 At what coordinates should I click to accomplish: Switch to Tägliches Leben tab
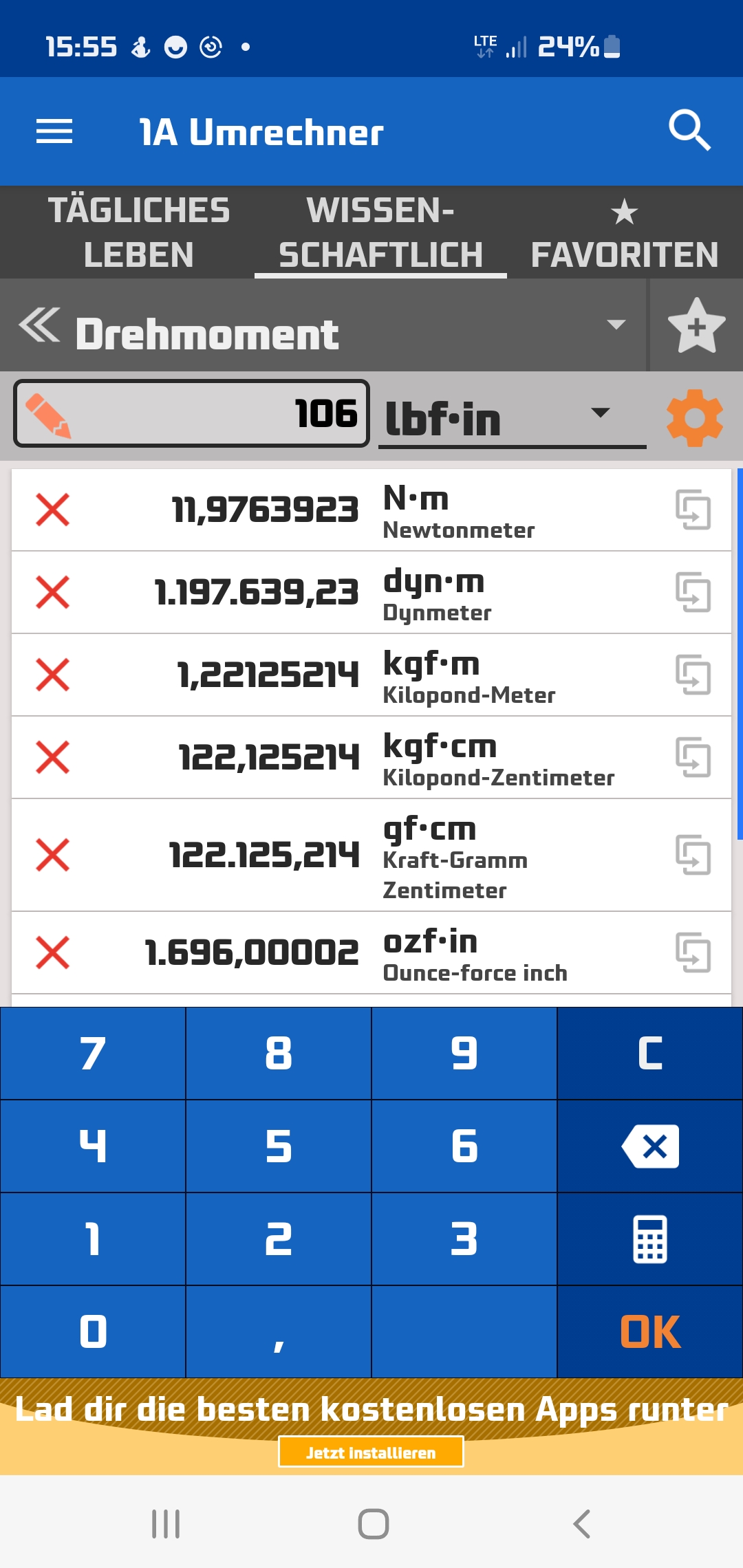(x=138, y=232)
